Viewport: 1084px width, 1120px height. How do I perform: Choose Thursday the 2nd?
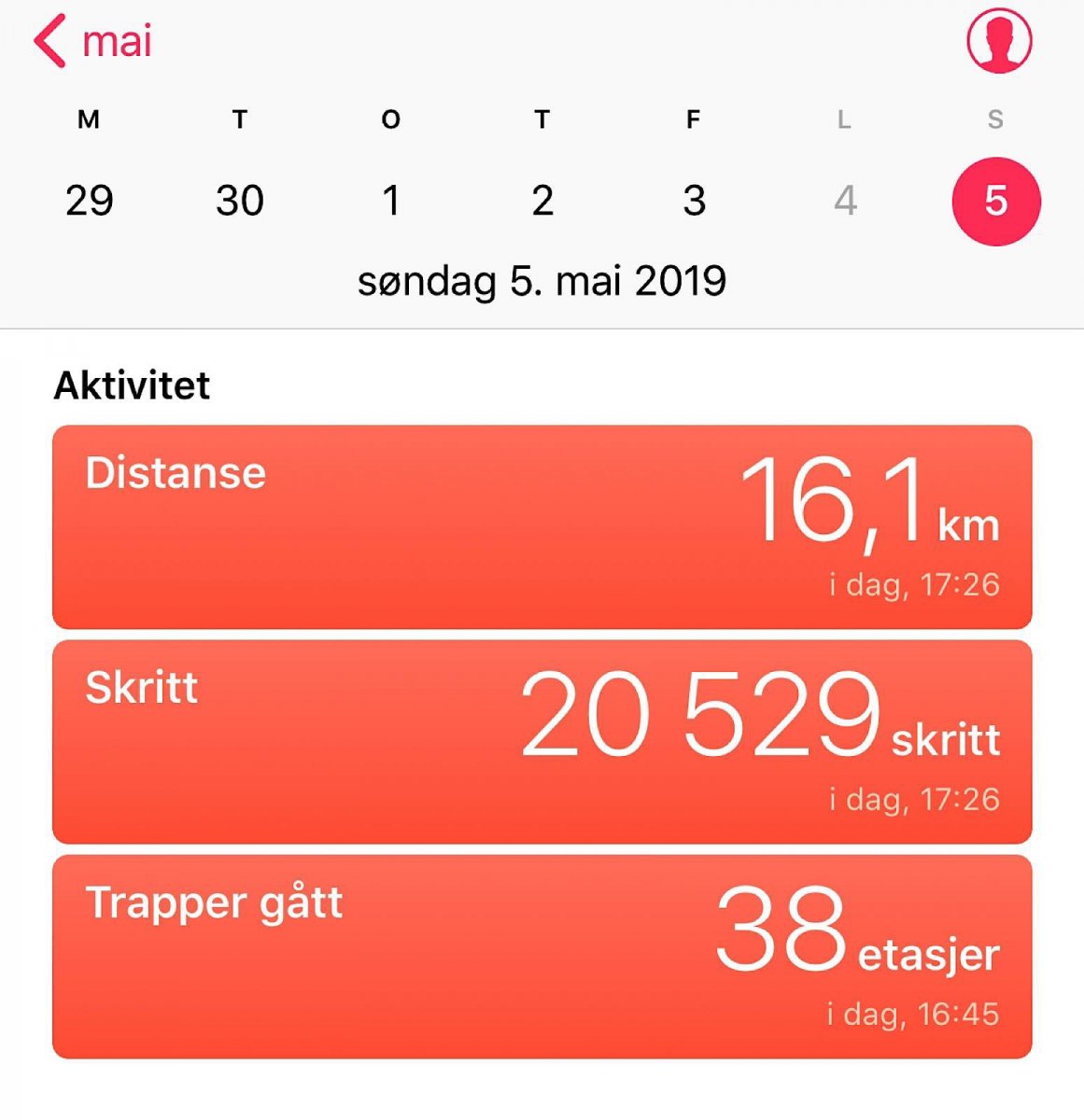pyautogui.click(x=542, y=201)
